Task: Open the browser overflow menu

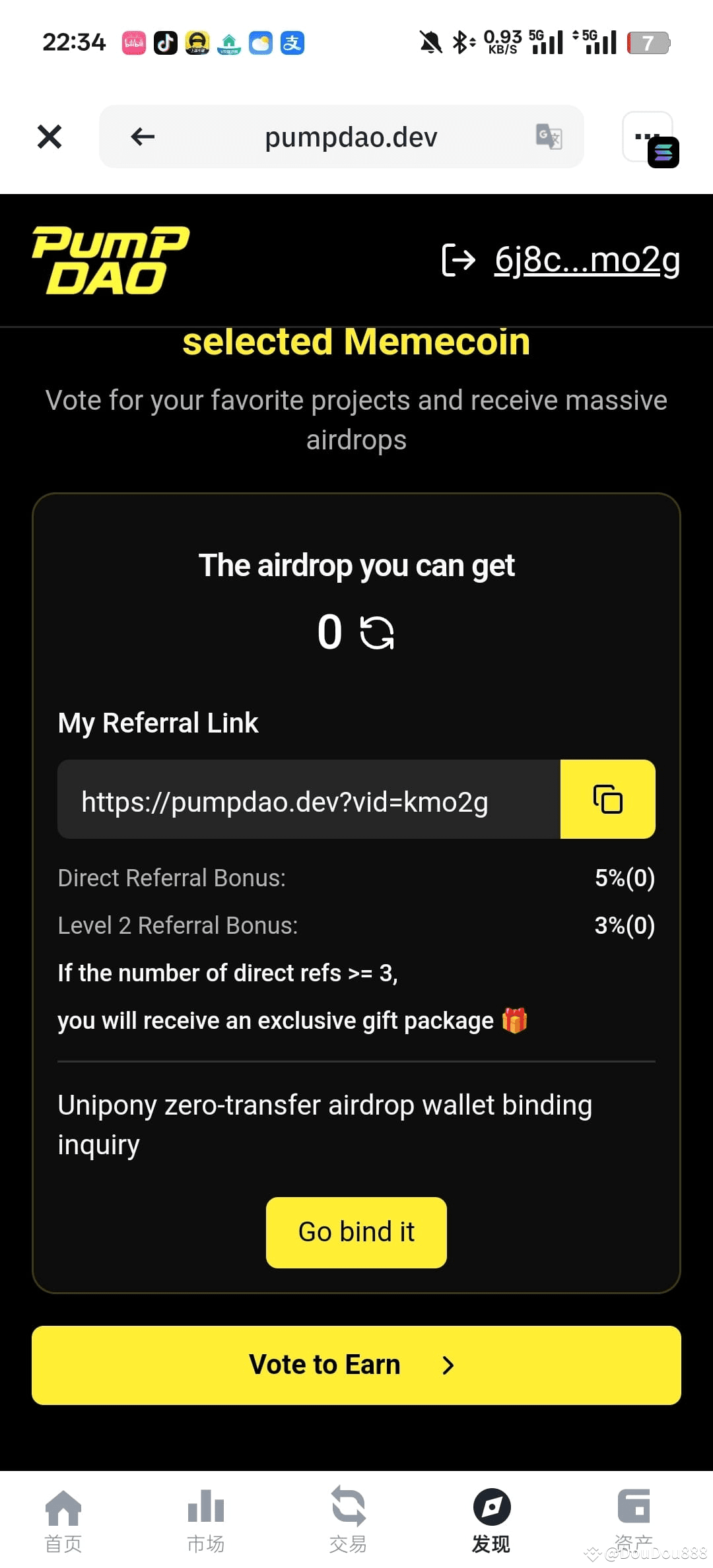Action: pos(645,137)
